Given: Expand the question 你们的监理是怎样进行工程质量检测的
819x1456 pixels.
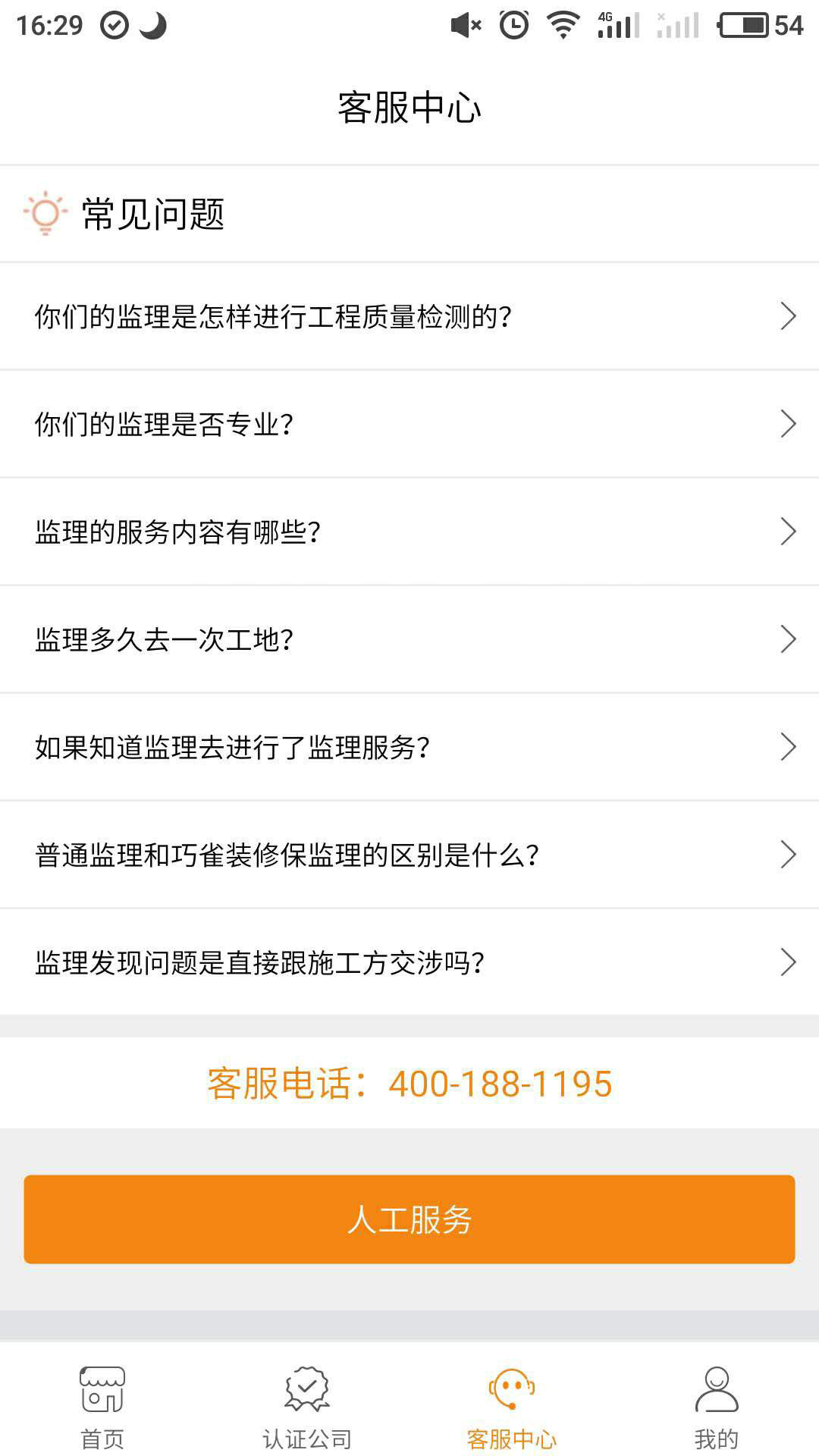Looking at the screenshot, I should coord(409,316).
